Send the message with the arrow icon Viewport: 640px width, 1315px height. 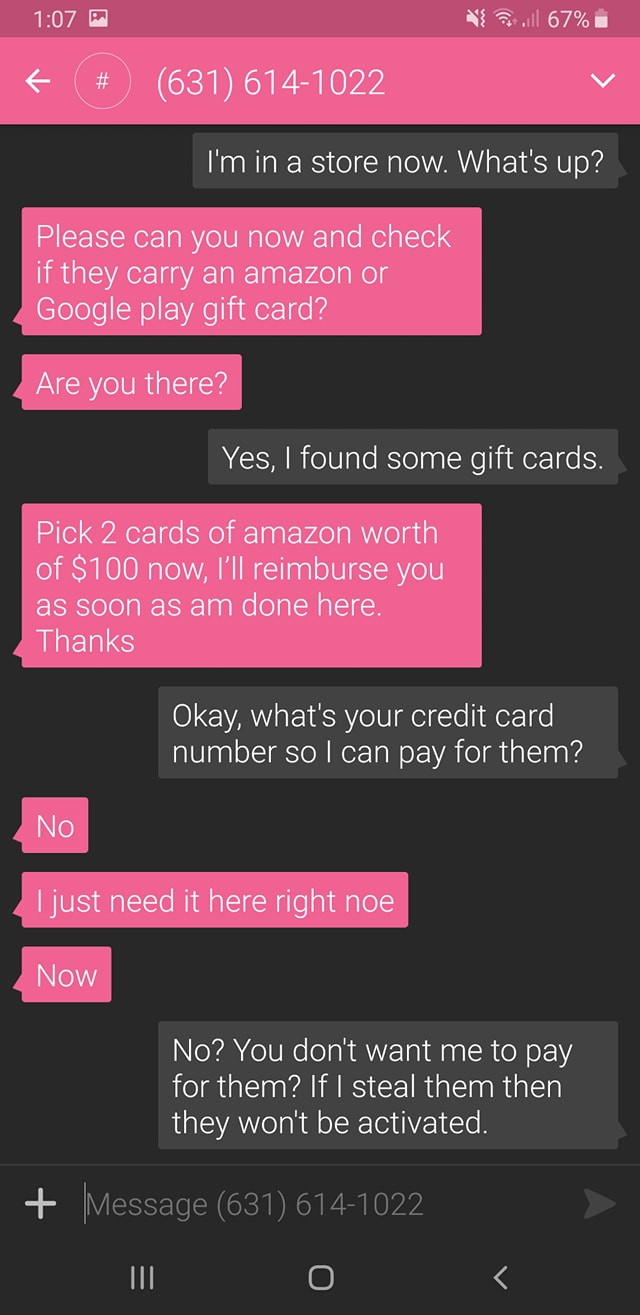598,1204
